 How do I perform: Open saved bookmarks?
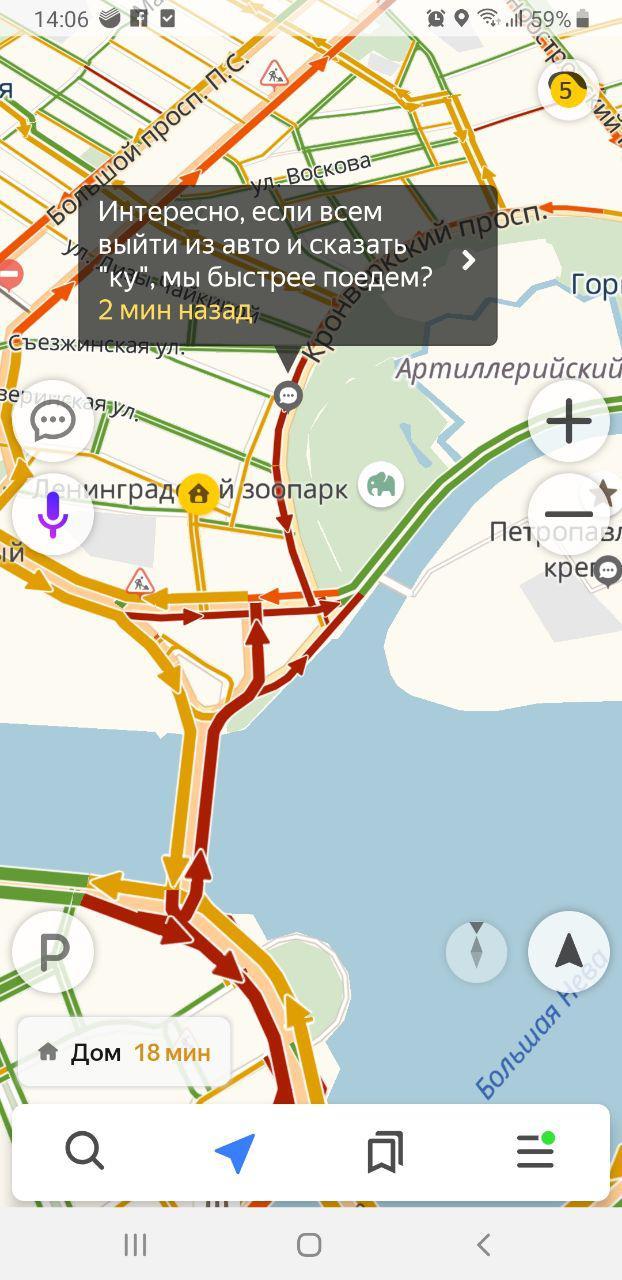(x=385, y=1153)
